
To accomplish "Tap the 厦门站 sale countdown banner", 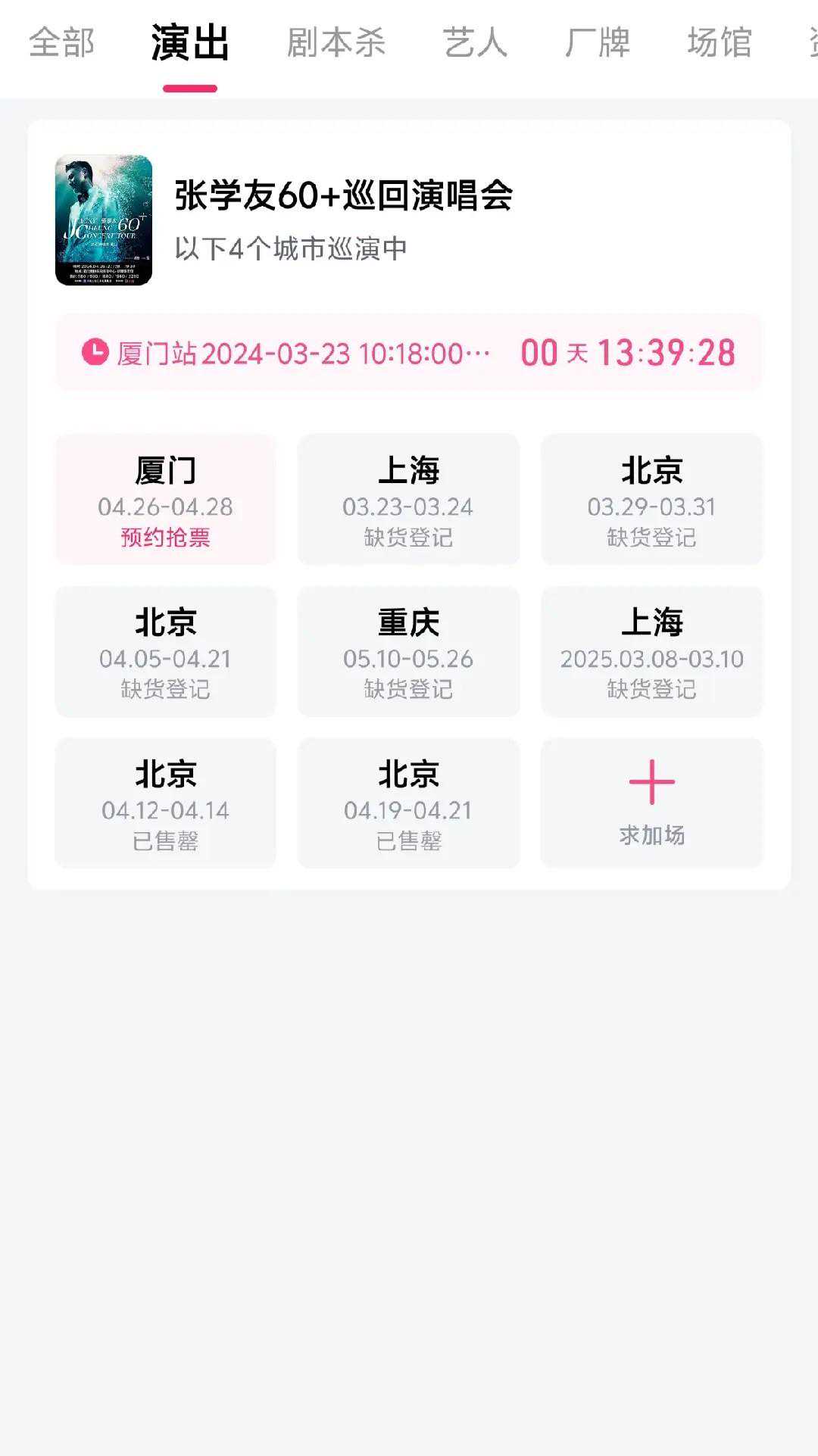I will (409, 353).
